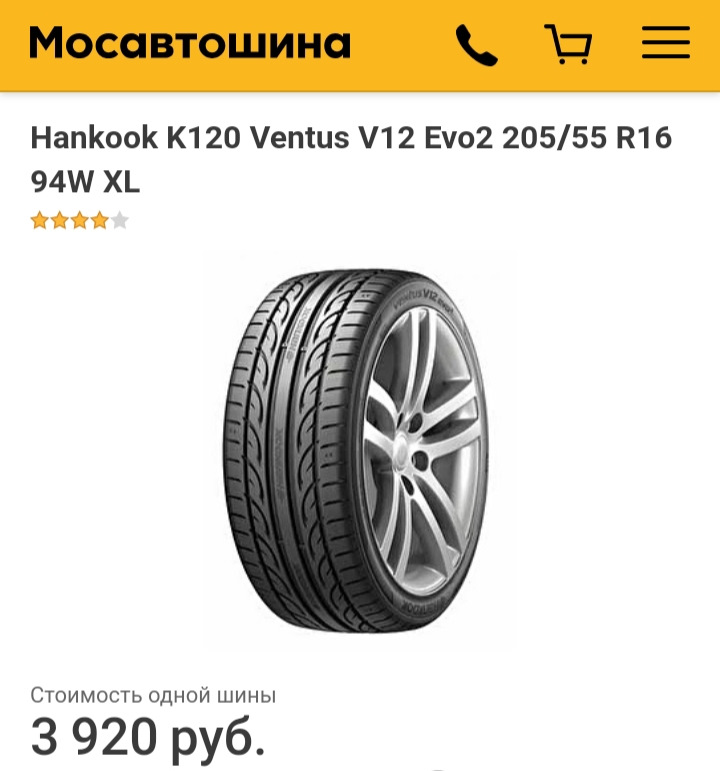Click the grayed-out fifth star
Image resolution: width=720 pixels, height=771 pixels.
coord(119,219)
